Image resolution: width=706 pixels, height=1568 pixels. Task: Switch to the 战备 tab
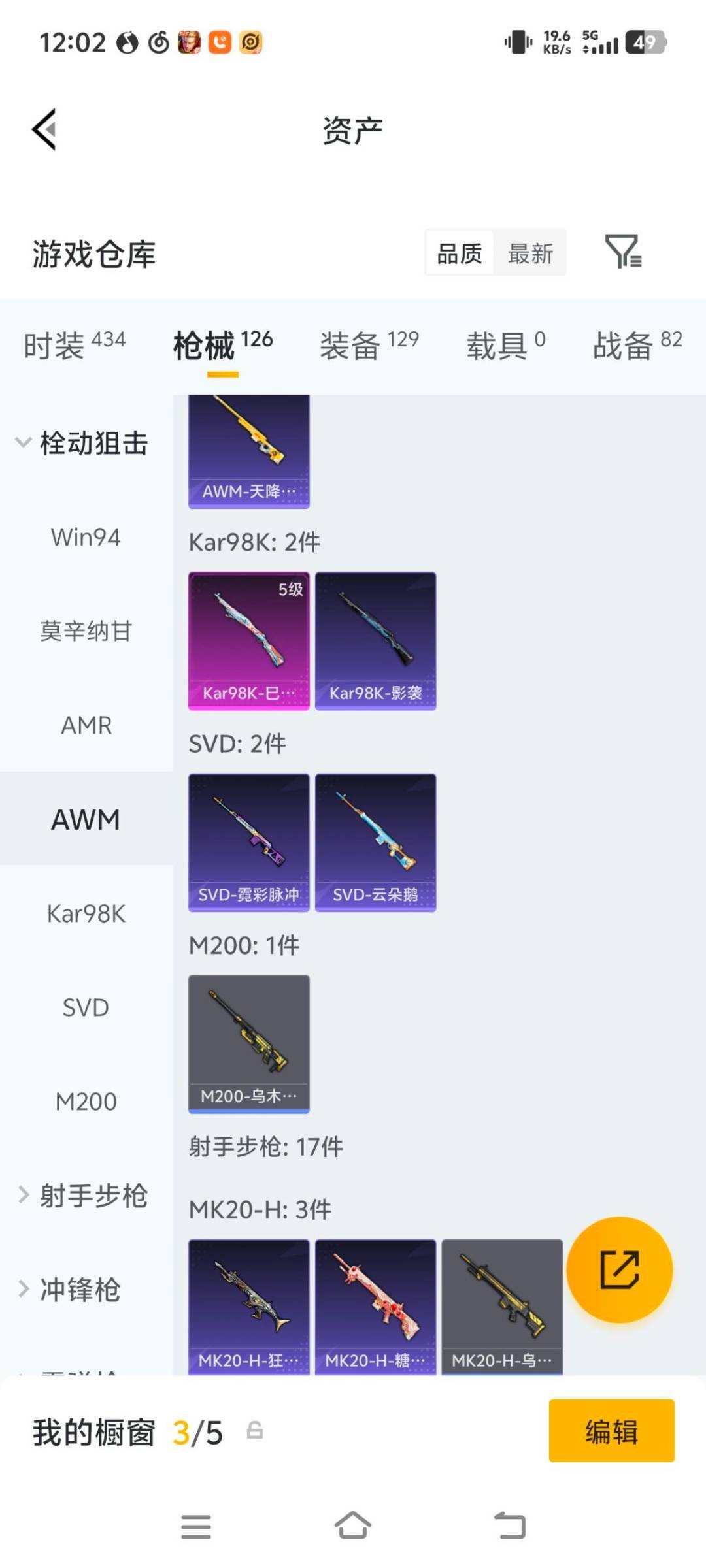(x=637, y=346)
